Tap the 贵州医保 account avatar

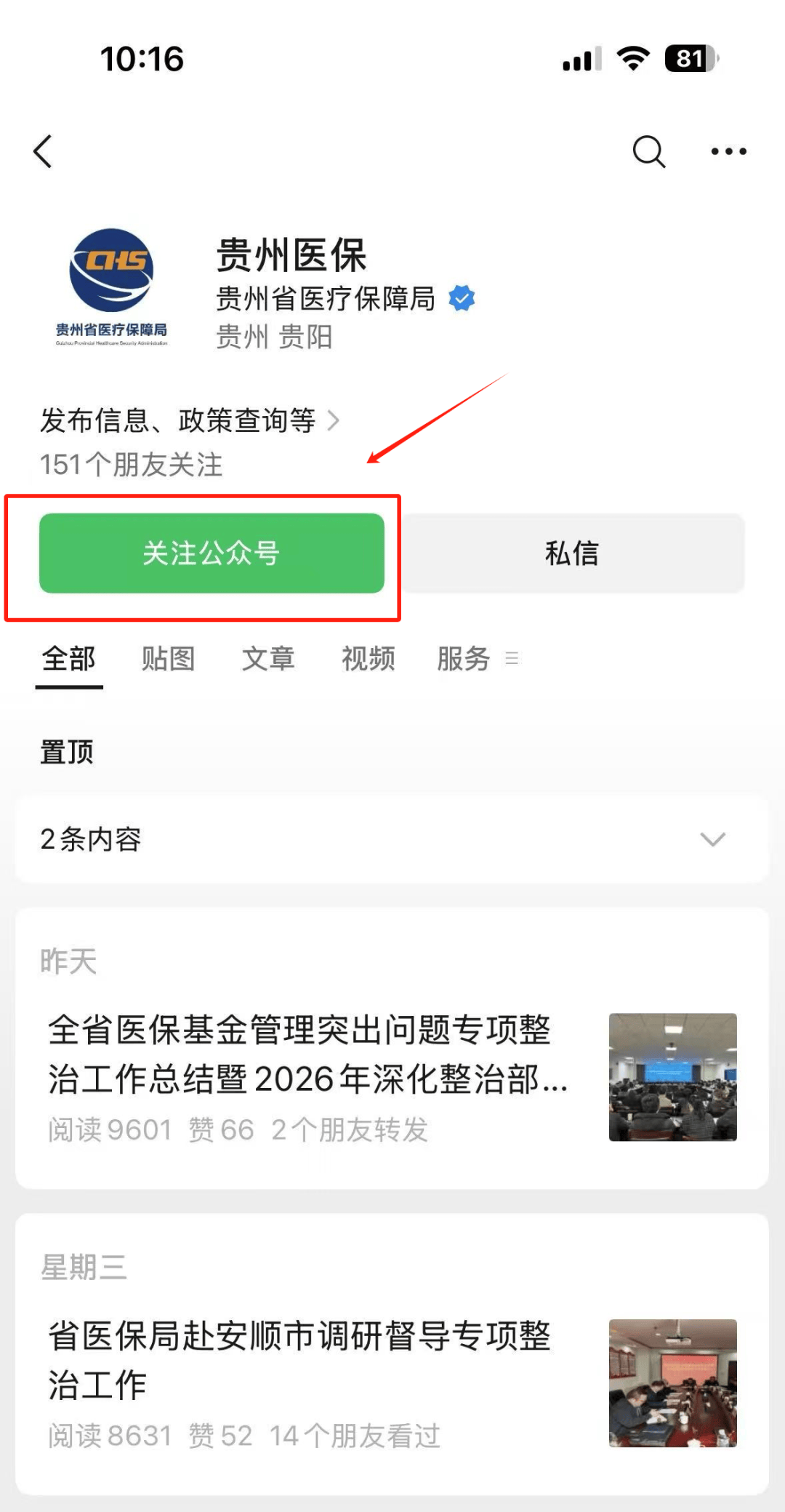coord(113,289)
